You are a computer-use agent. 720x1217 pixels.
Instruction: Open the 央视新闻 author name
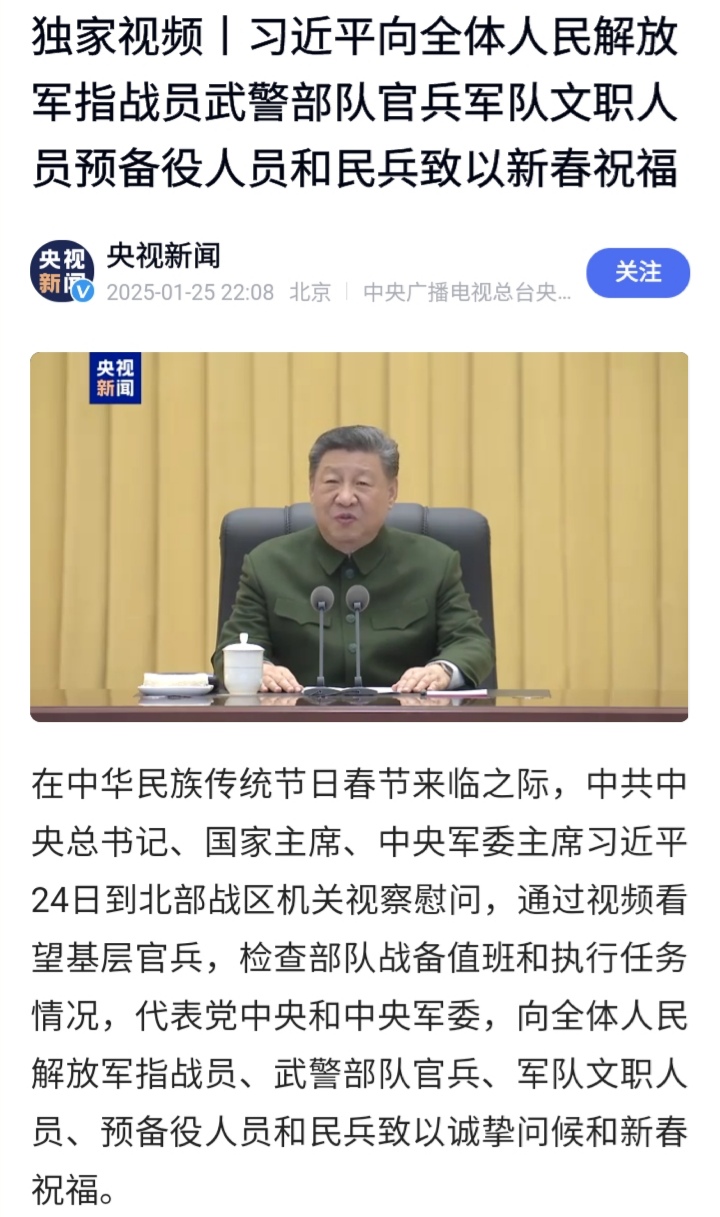(x=163, y=256)
